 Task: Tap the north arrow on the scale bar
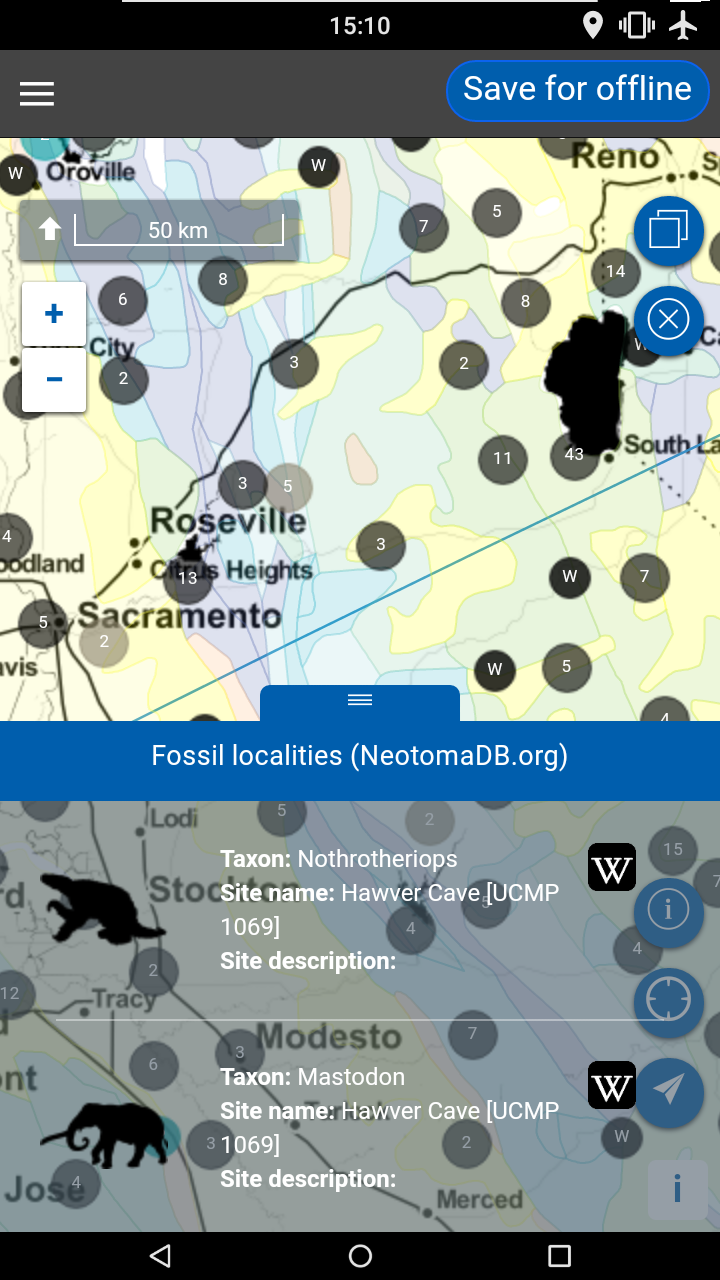point(49,229)
